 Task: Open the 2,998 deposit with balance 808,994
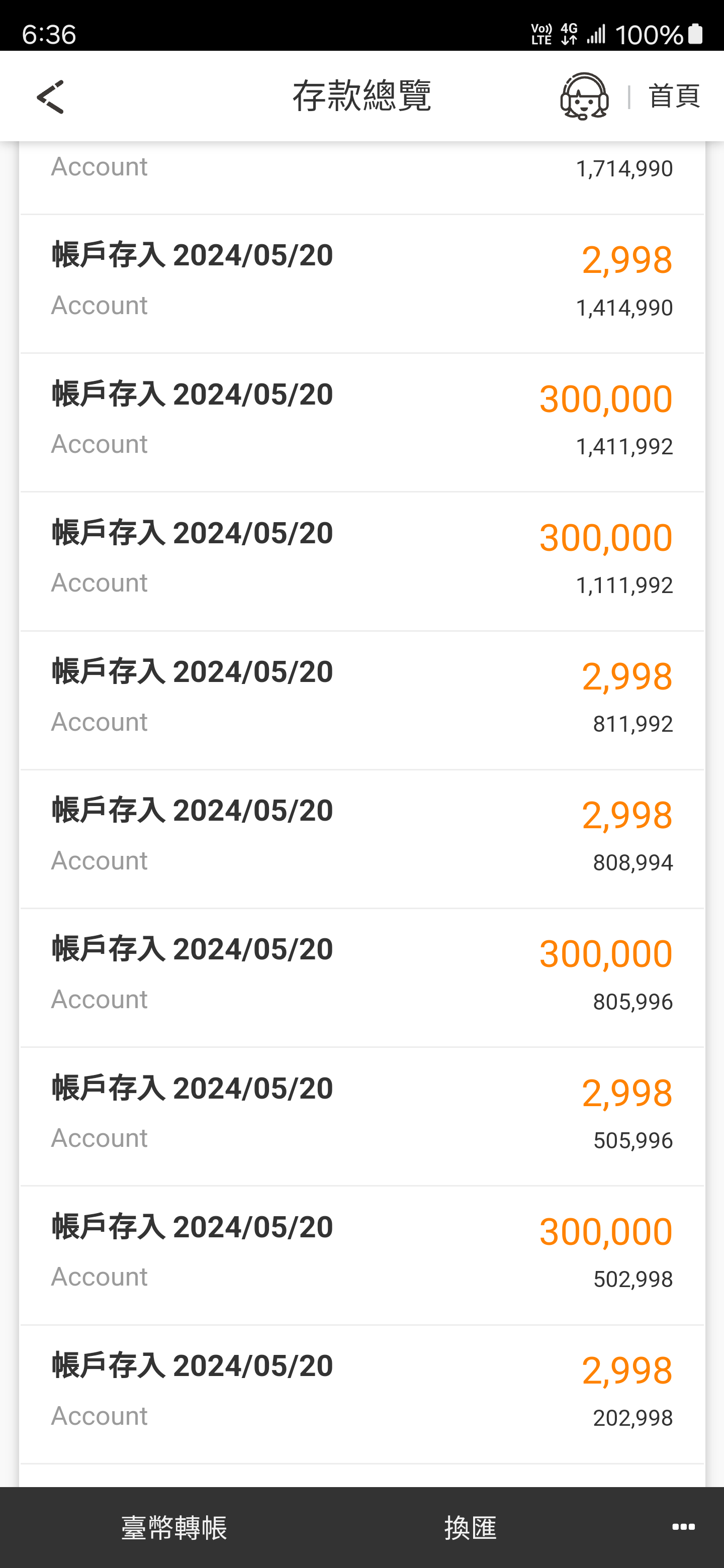coord(363,839)
